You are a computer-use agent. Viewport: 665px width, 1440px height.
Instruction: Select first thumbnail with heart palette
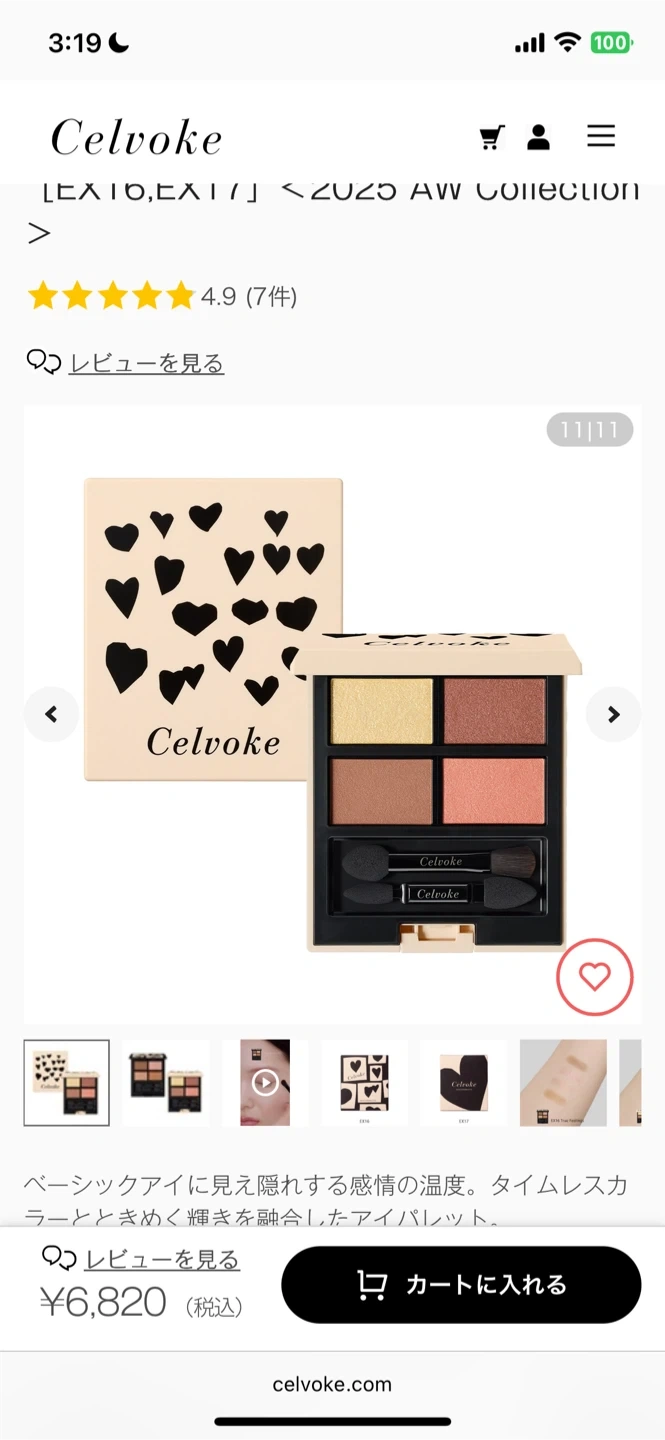point(67,1083)
